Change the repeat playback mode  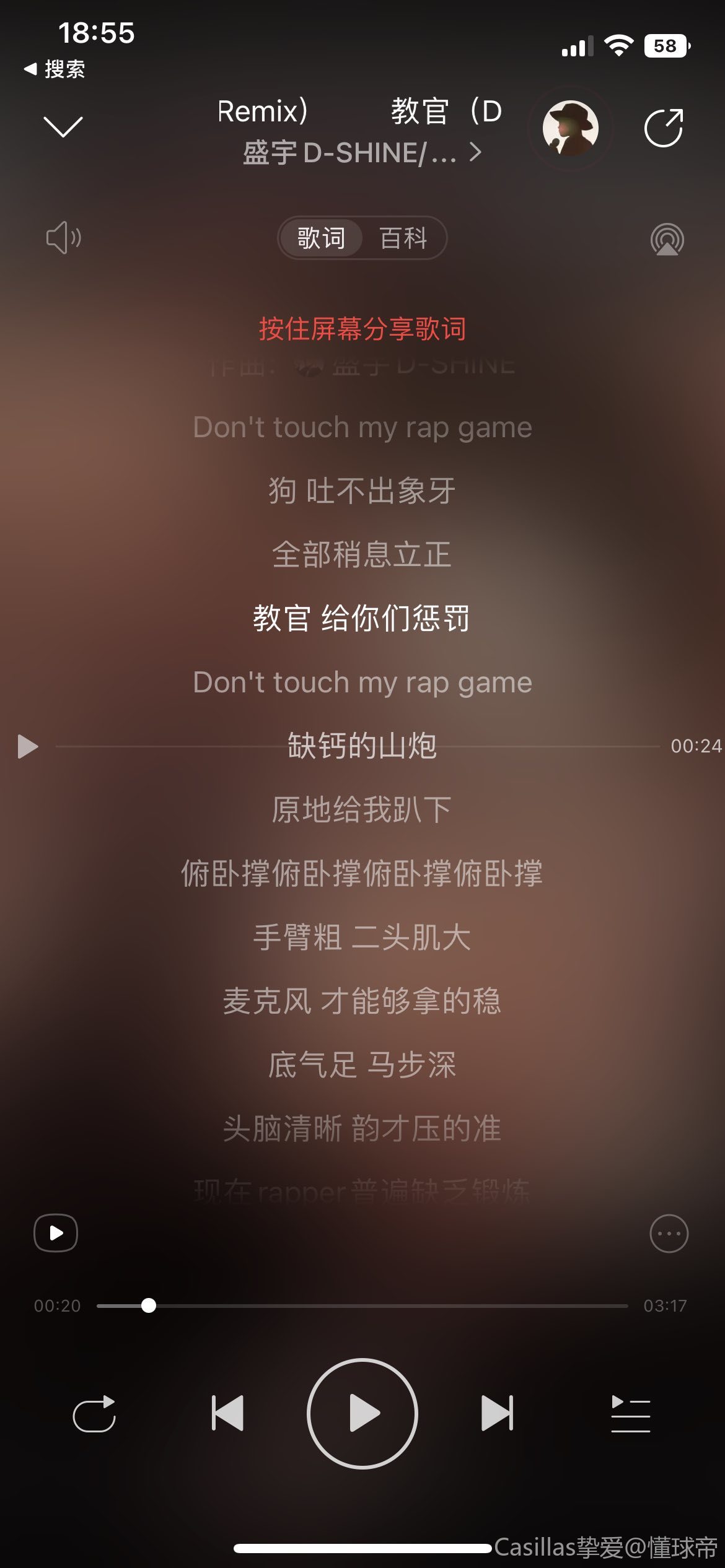coord(94,1414)
